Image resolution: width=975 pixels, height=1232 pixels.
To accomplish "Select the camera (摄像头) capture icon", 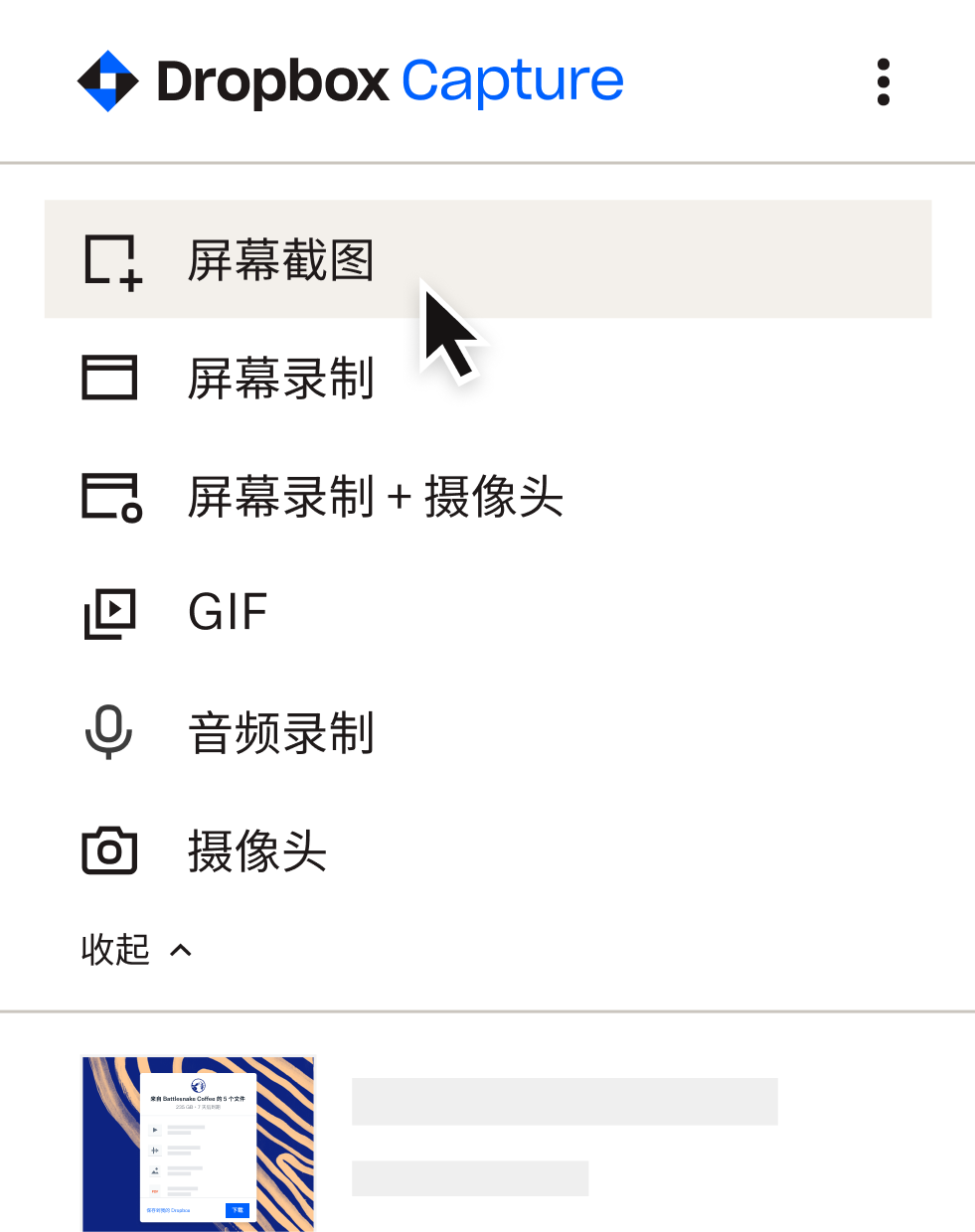I will (x=109, y=851).
